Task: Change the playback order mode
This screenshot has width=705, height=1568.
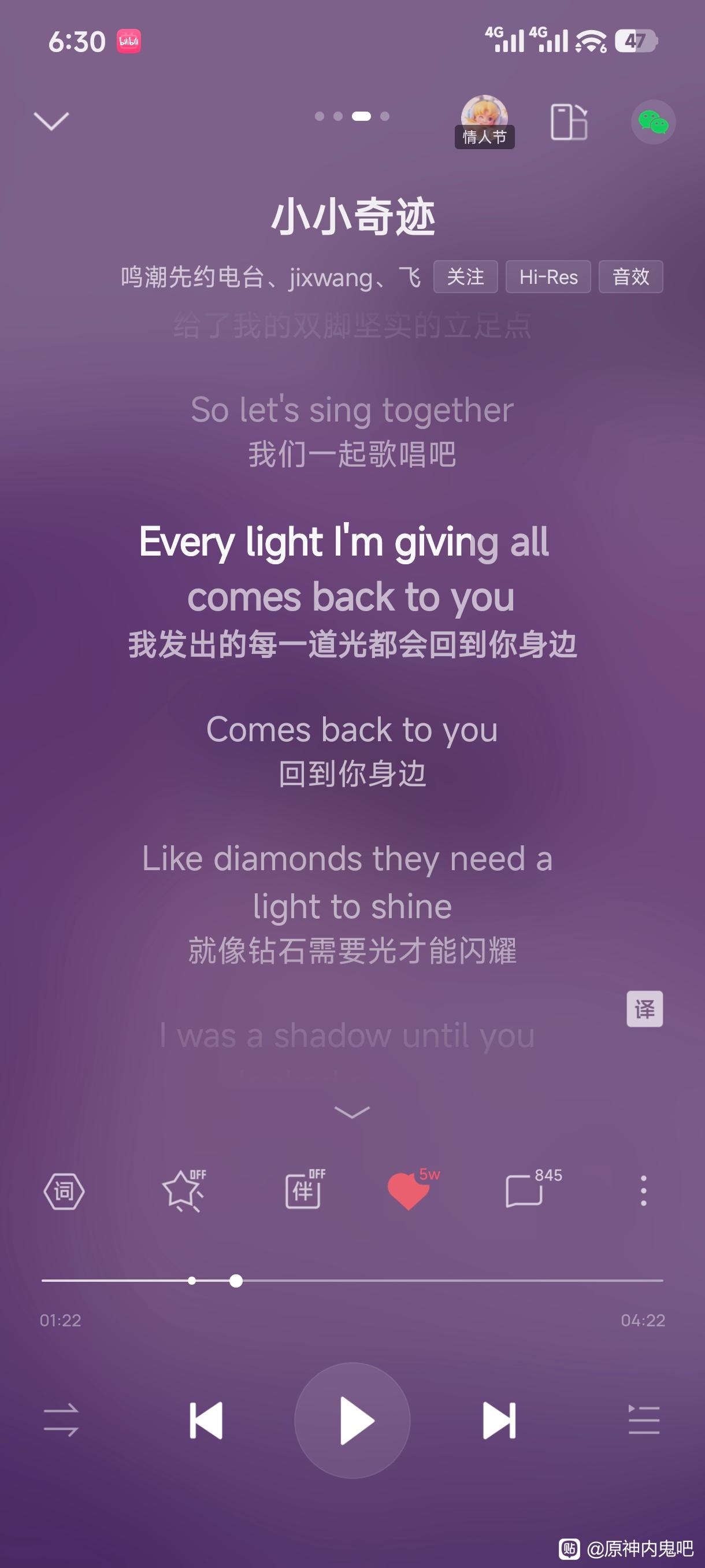Action: pos(61,1420)
